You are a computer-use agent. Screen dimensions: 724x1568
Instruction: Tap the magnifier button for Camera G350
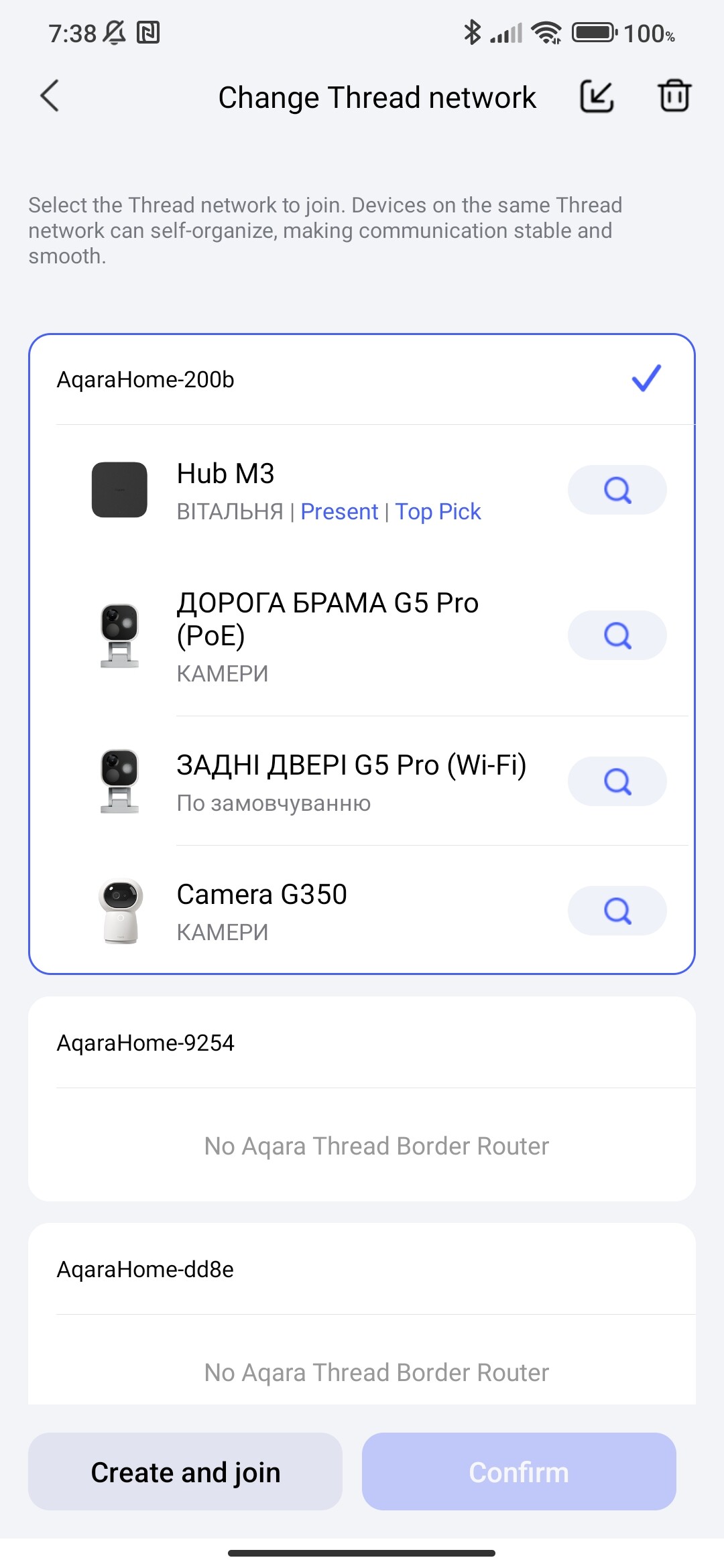(617, 911)
